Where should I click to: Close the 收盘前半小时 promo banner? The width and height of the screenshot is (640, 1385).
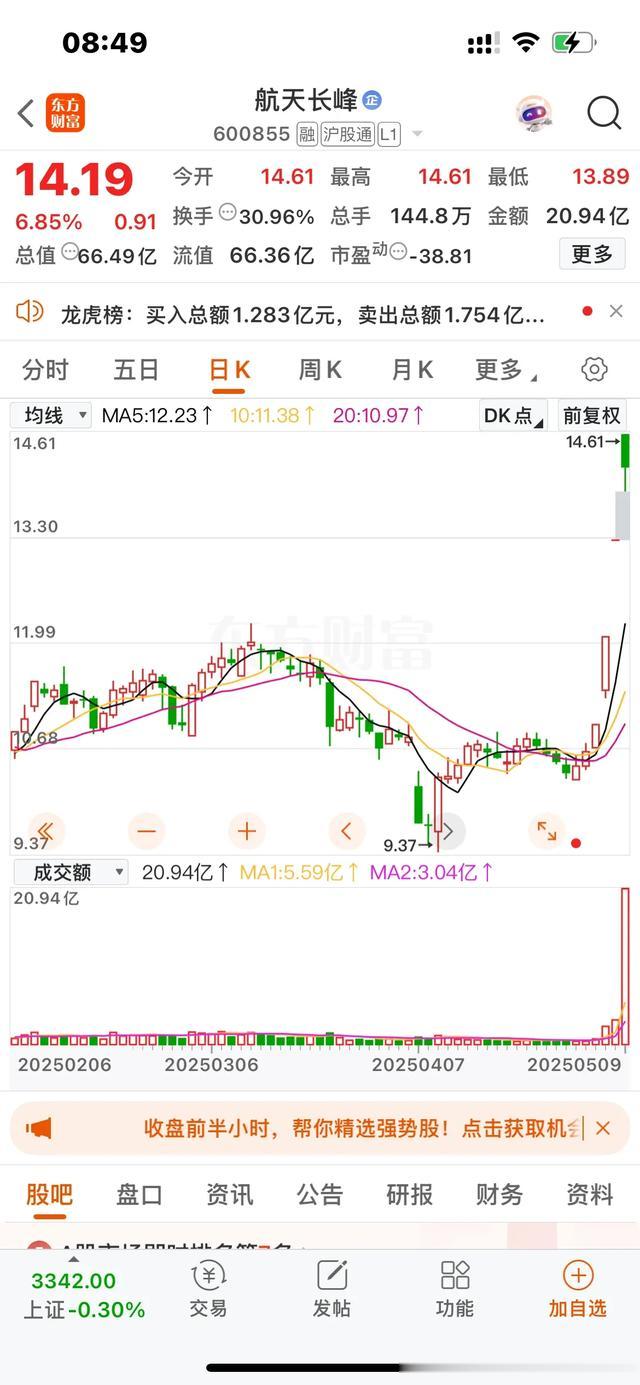[x=602, y=1128]
